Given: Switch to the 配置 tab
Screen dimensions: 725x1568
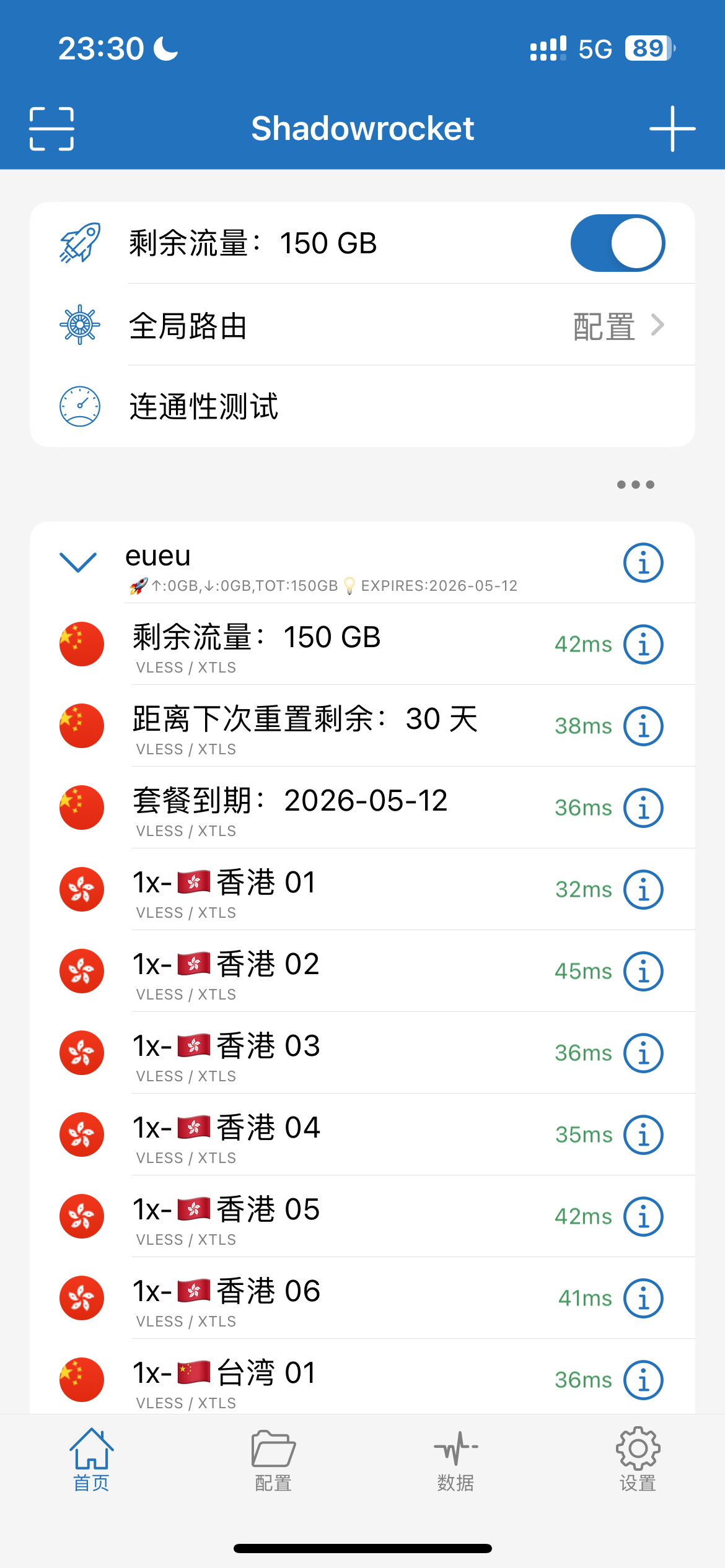Looking at the screenshot, I should pyautogui.click(x=273, y=1460).
